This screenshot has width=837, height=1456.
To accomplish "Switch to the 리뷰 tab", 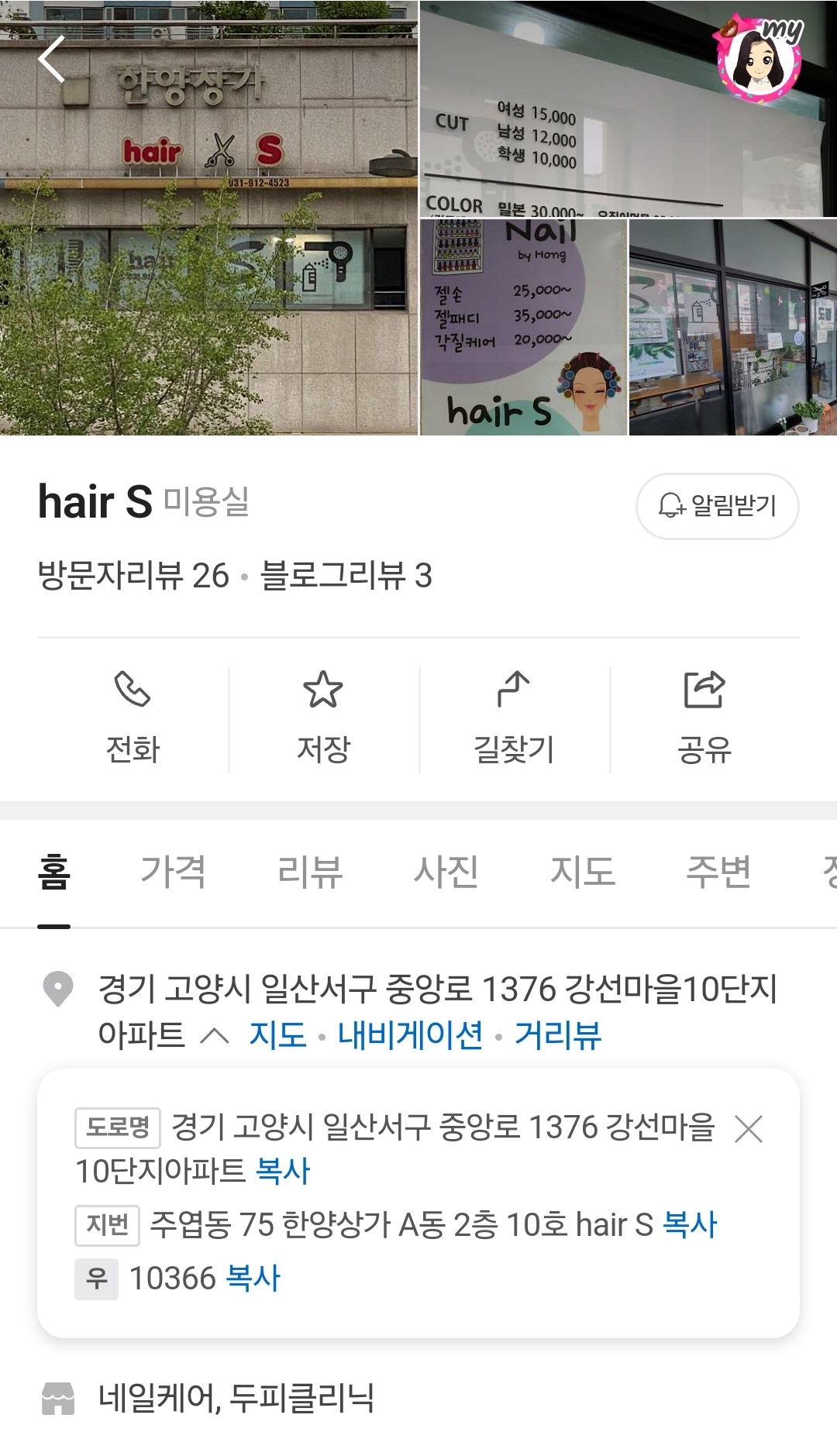I will coord(310,871).
